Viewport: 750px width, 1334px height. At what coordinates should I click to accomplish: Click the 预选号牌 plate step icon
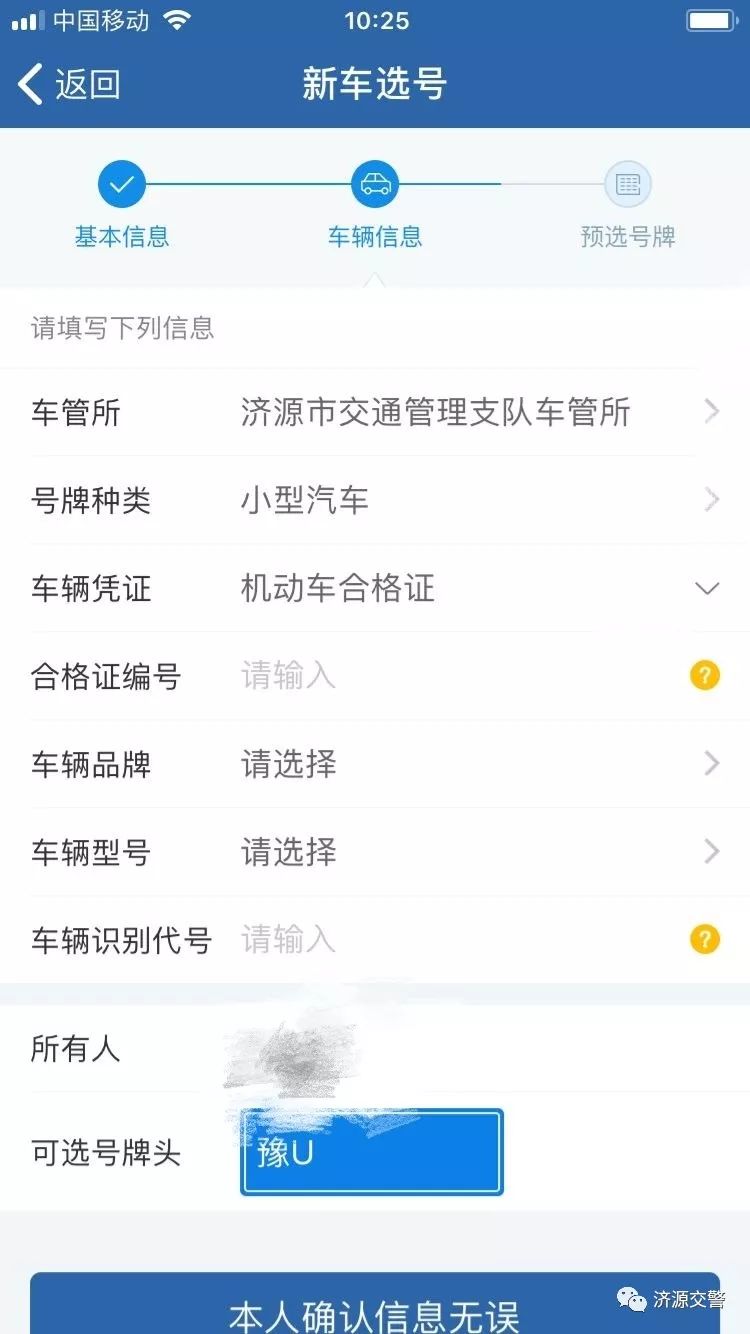(628, 184)
